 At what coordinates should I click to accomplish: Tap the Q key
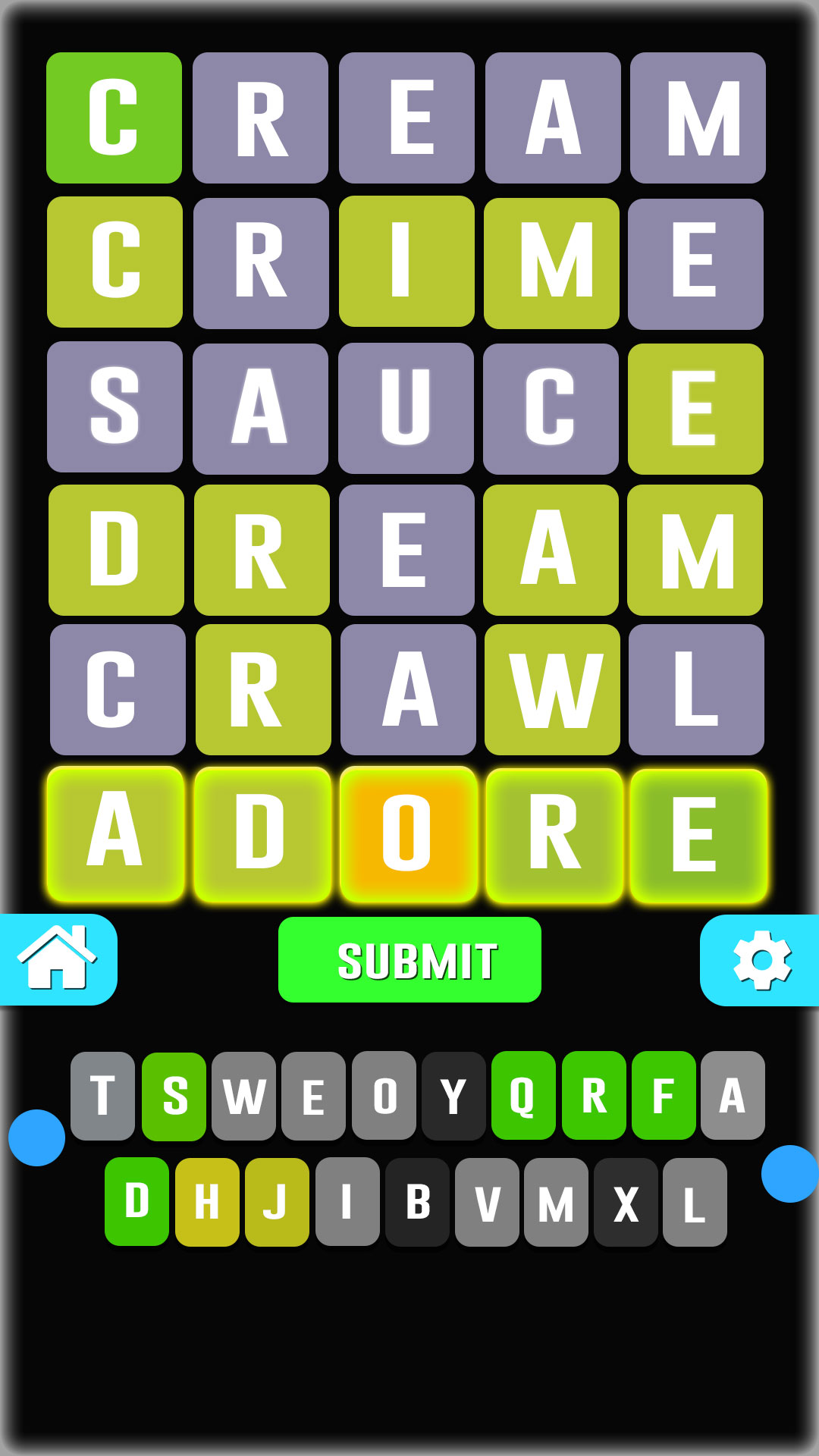click(x=523, y=1096)
